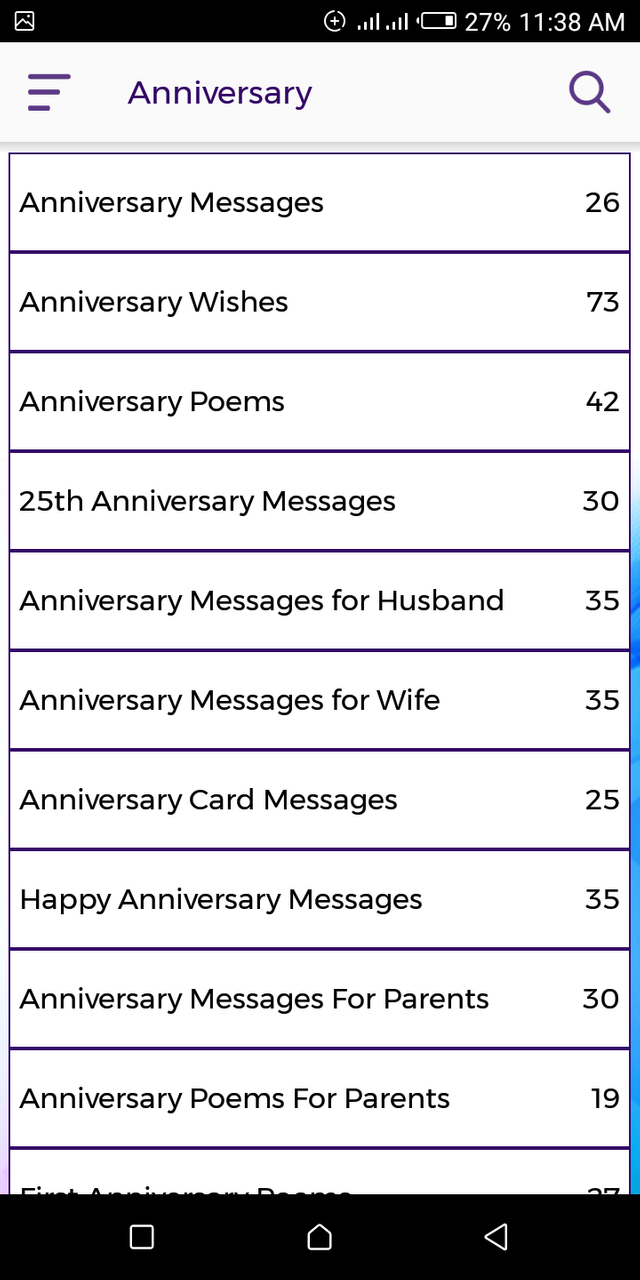Open 25th Anniversary Messages

(x=320, y=501)
